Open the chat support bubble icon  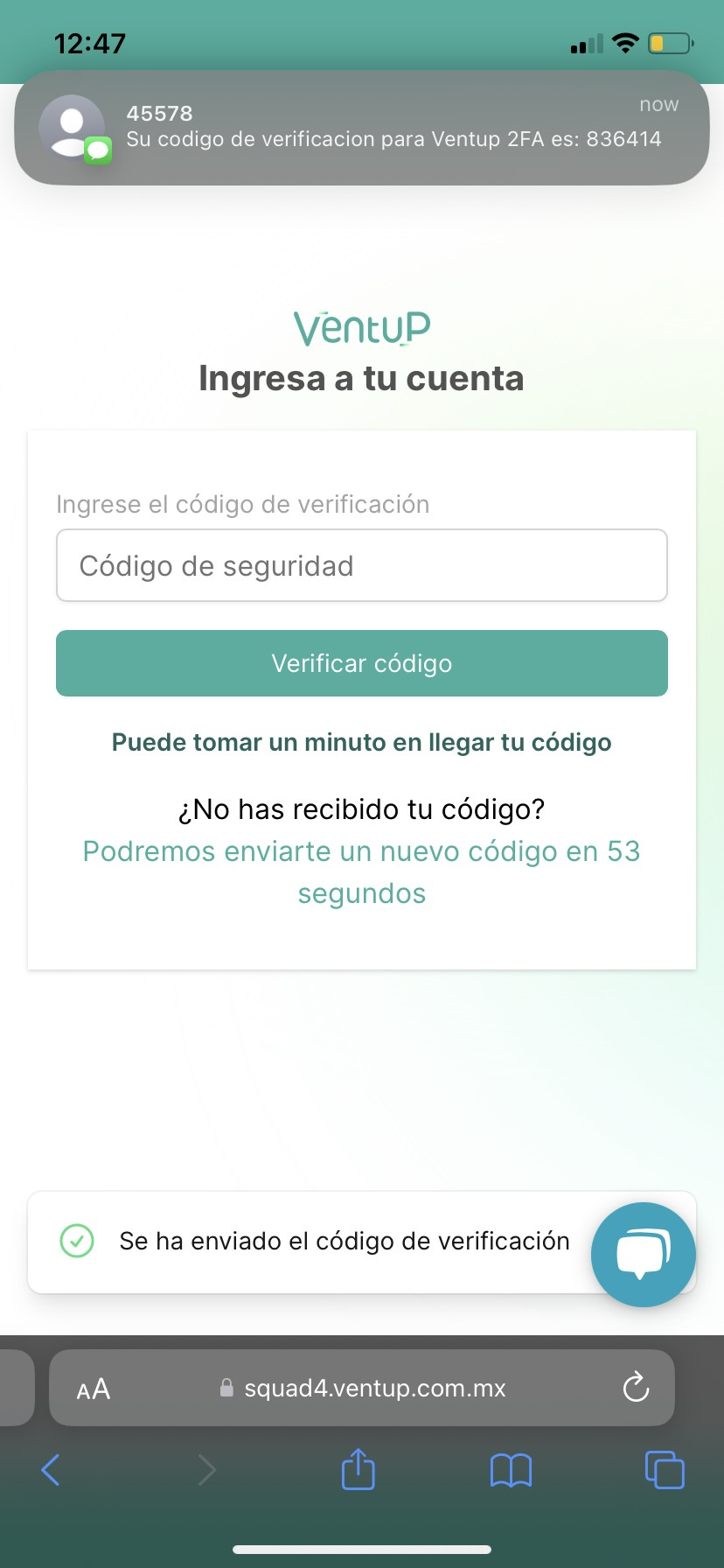coord(643,1254)
